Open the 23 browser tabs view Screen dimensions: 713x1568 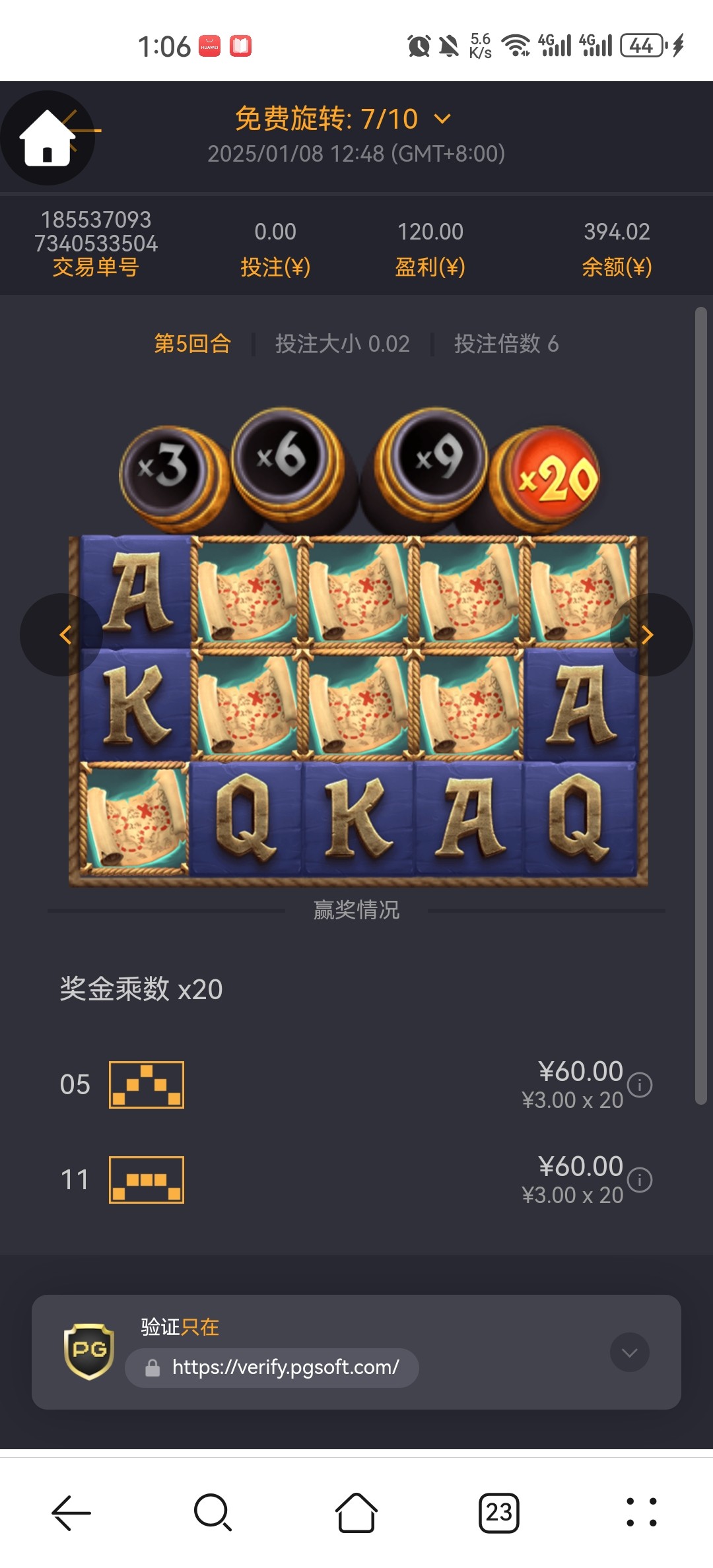(499, 1512)
